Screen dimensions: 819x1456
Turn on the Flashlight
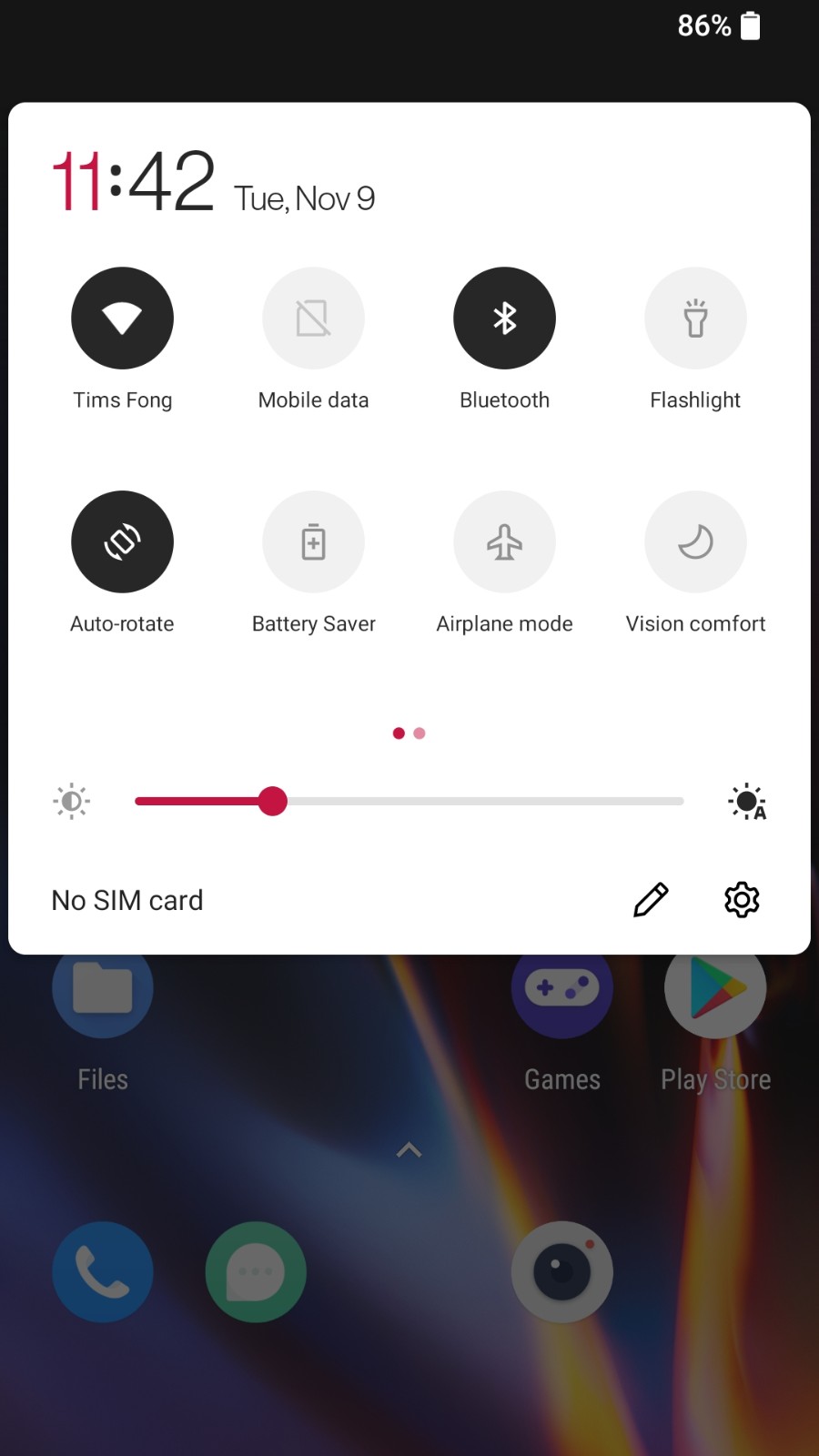pos(695,318)
